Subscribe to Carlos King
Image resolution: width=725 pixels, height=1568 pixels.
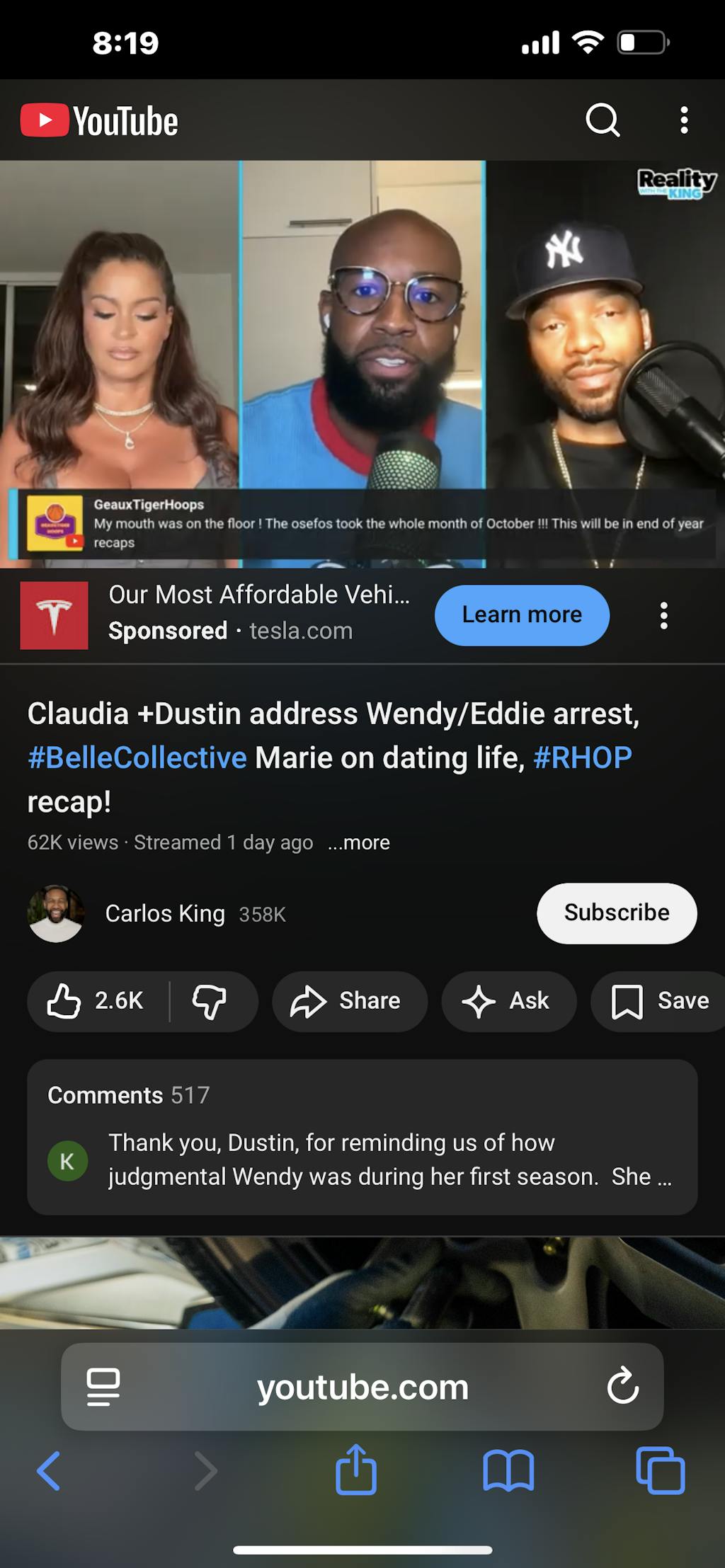click(616, 912)
